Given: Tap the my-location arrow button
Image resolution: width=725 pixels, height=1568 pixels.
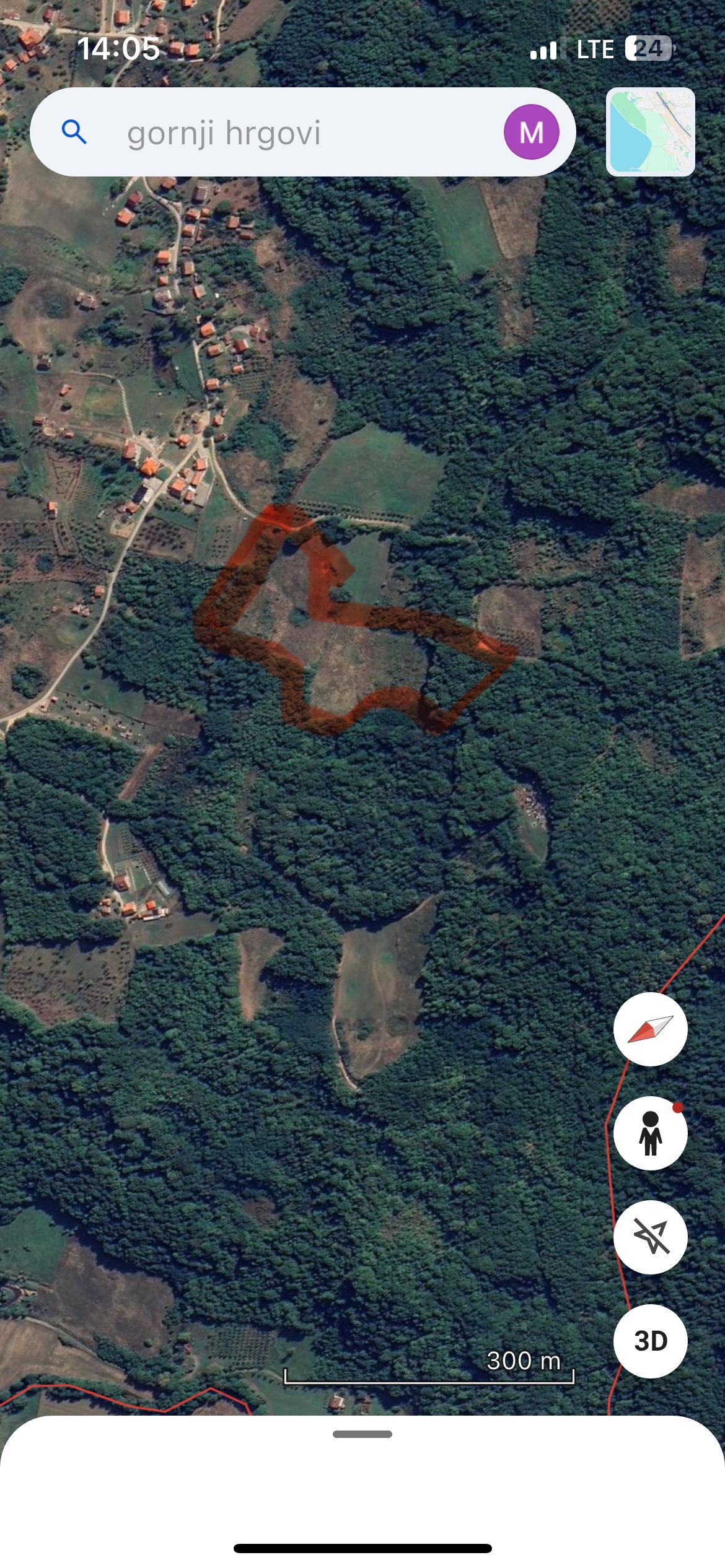Looking at the screenshot, I should (650, 1237).
